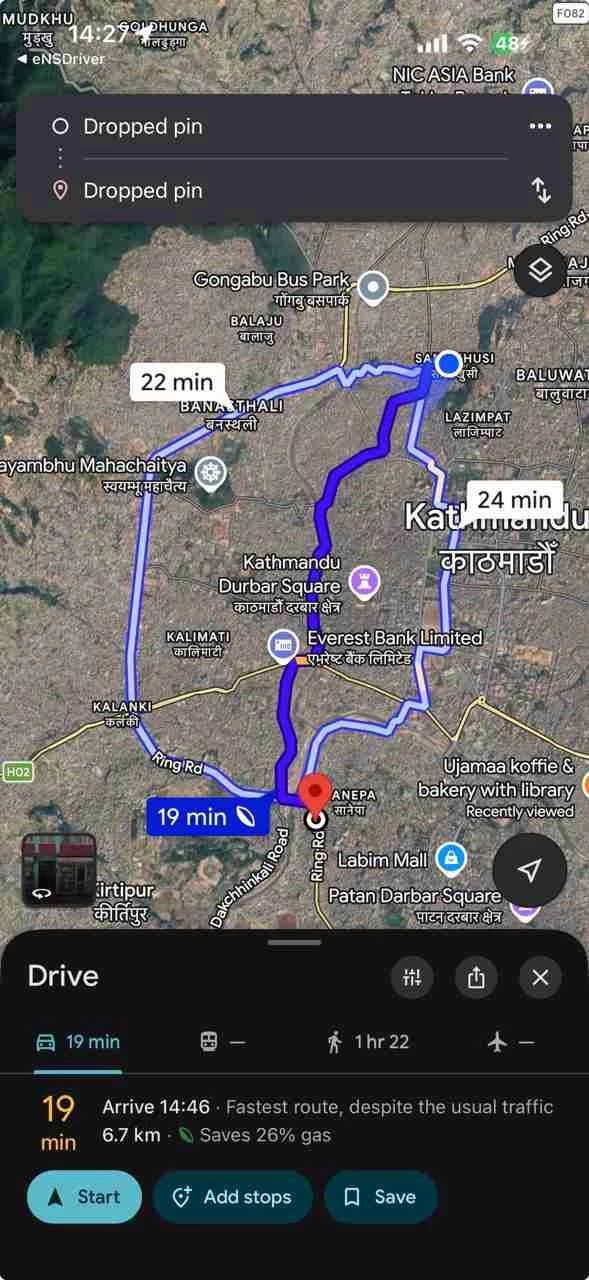Start navigation
This screenshot has width=589, height=1280.
coord(84,1197)
